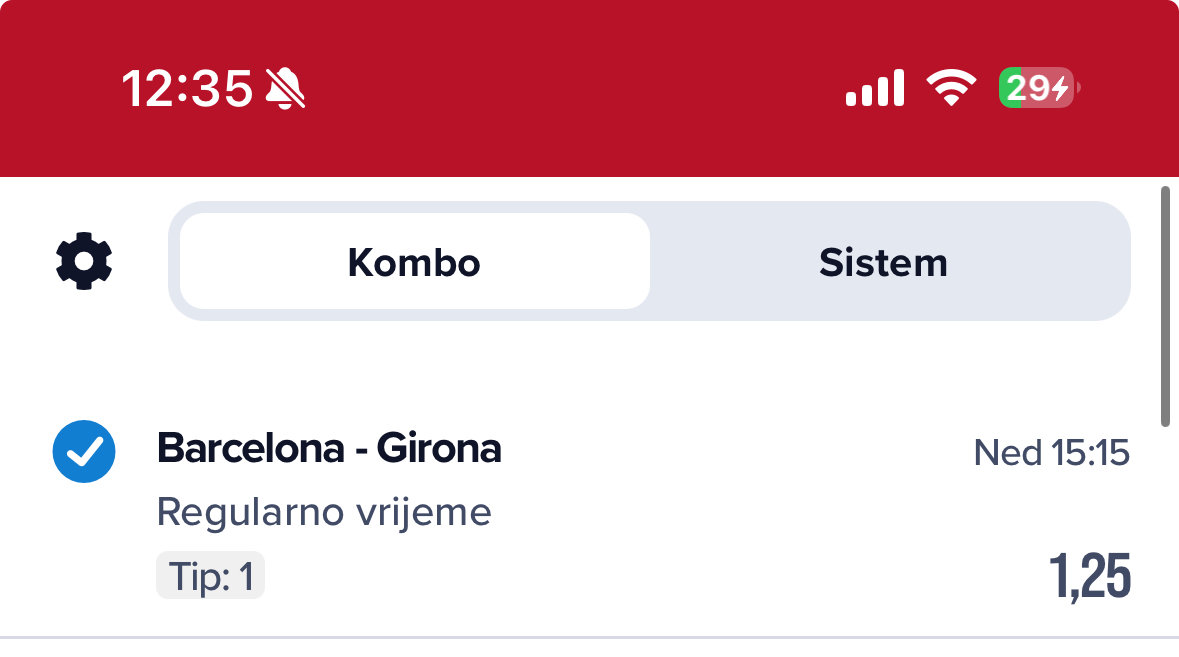Image resolution: width=1179 pixels, height=657 pixels.
Task: Select the Kombo bet type
Action: tap(414, 262)
